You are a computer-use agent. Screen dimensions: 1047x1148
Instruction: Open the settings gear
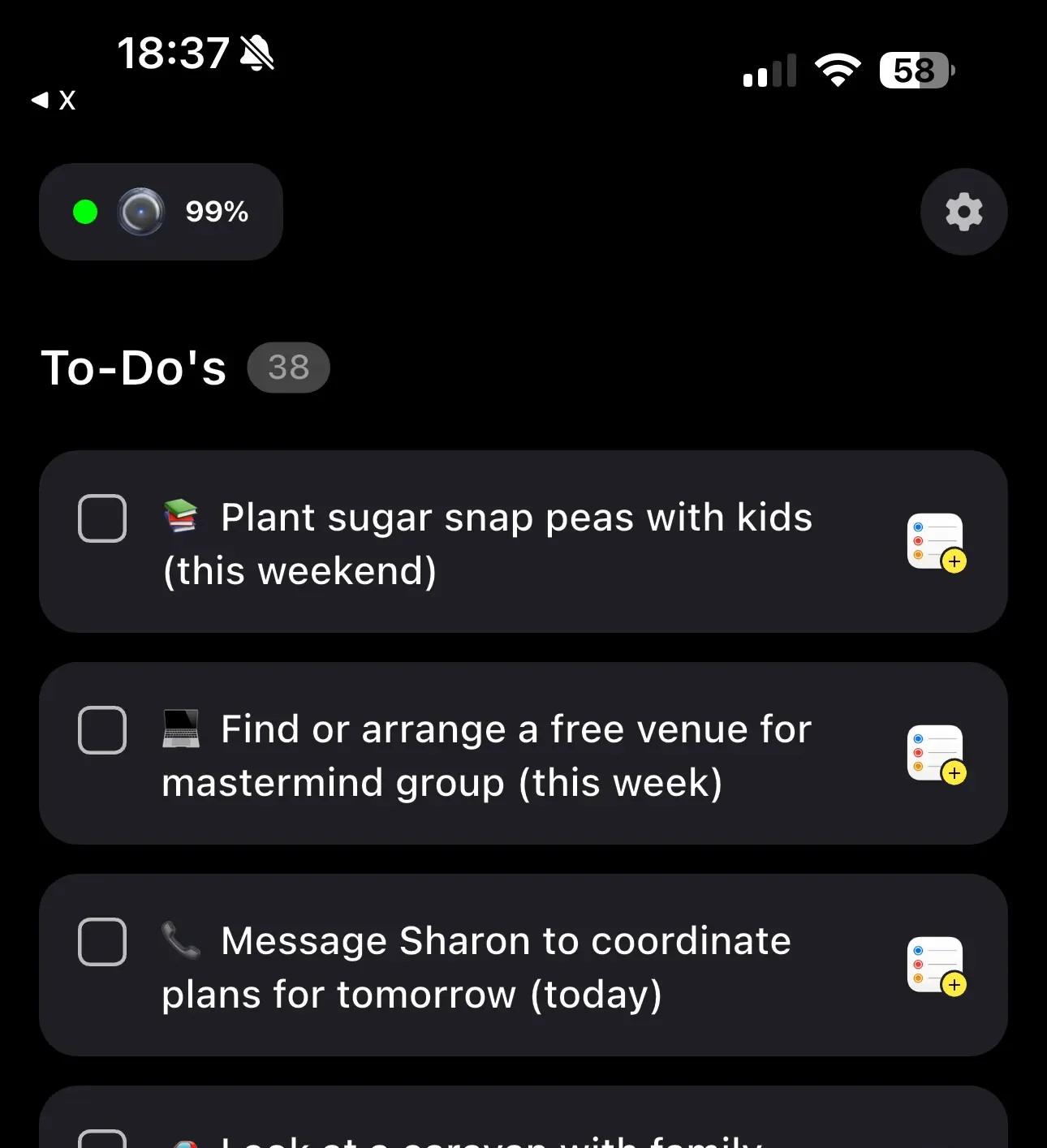(x=963, y=212)
